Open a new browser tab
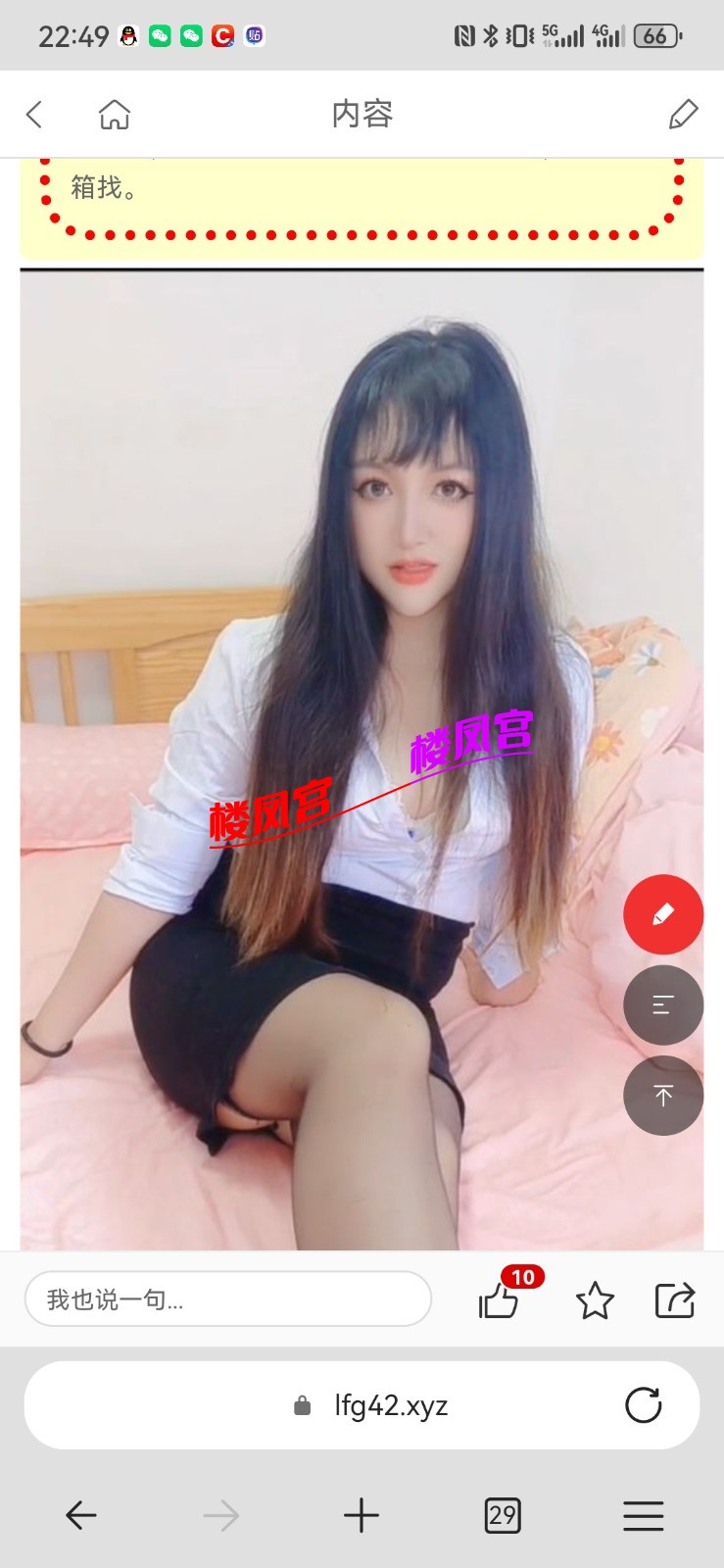 (x=362, y=1516)
